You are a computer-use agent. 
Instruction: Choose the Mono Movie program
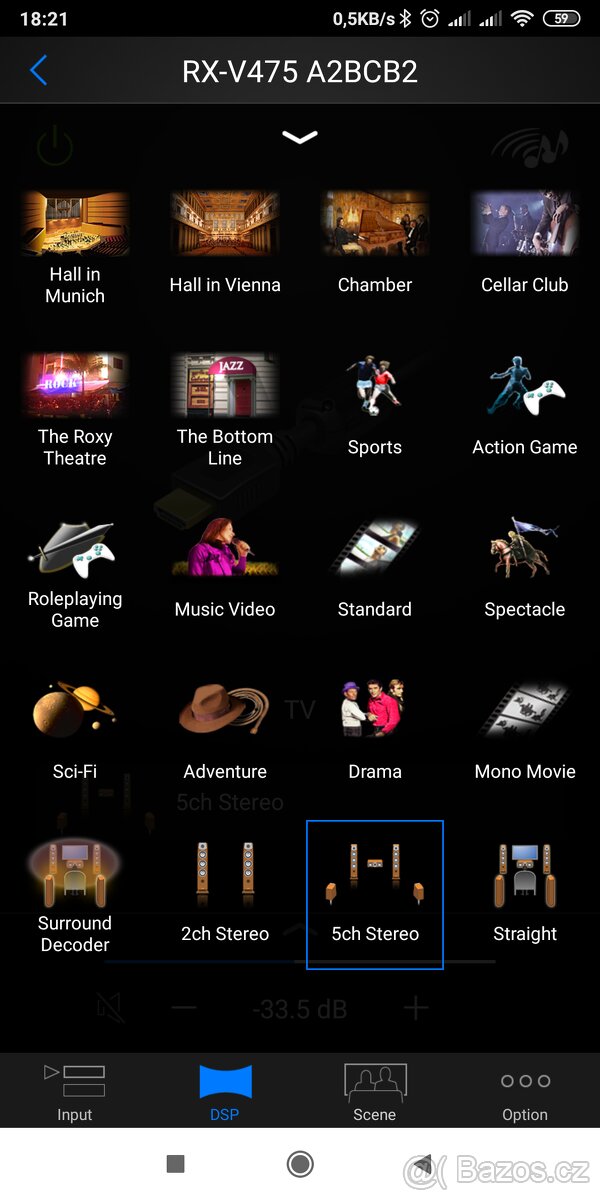525,729
